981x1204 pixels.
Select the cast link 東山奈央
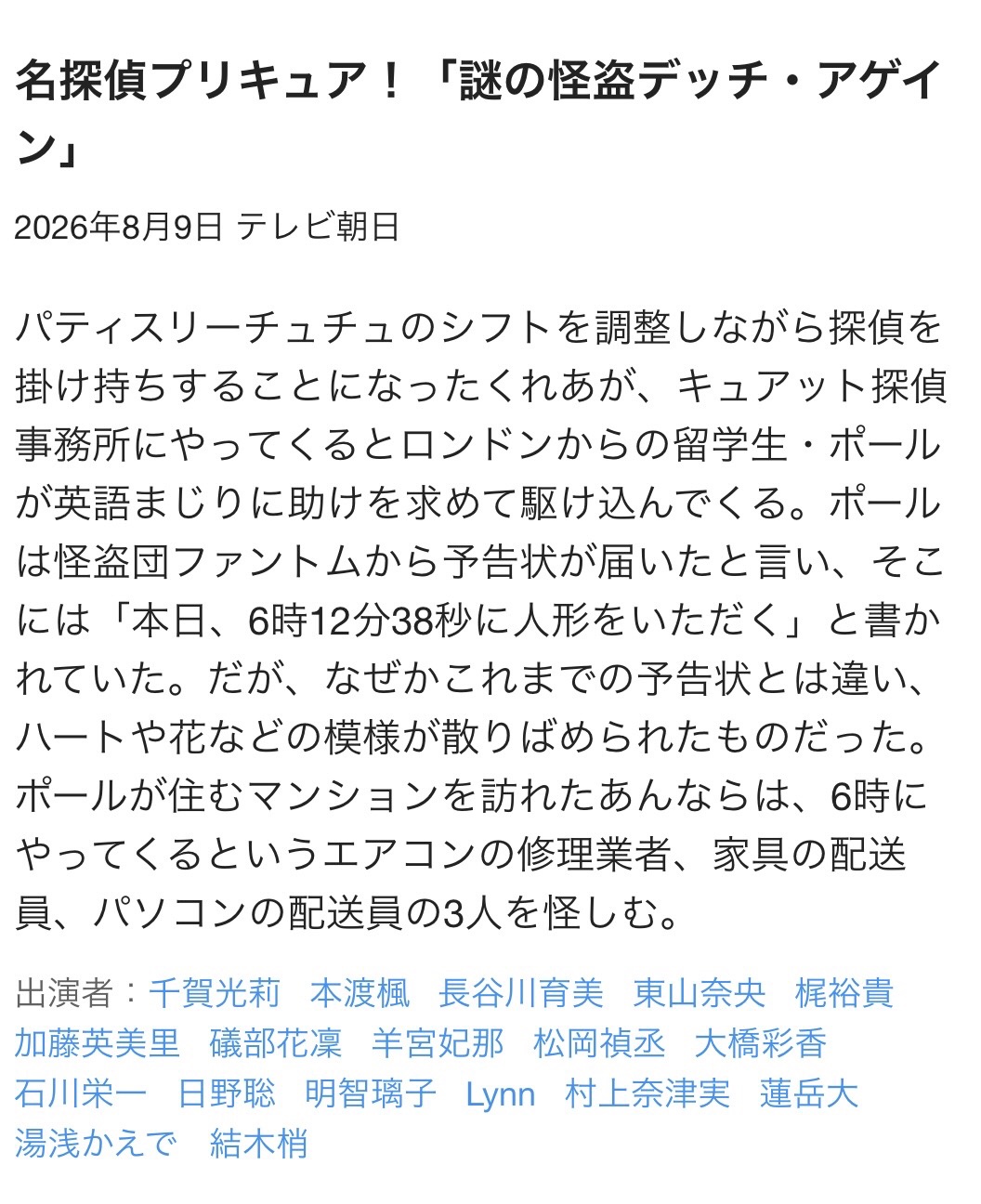tap(700, 993)
